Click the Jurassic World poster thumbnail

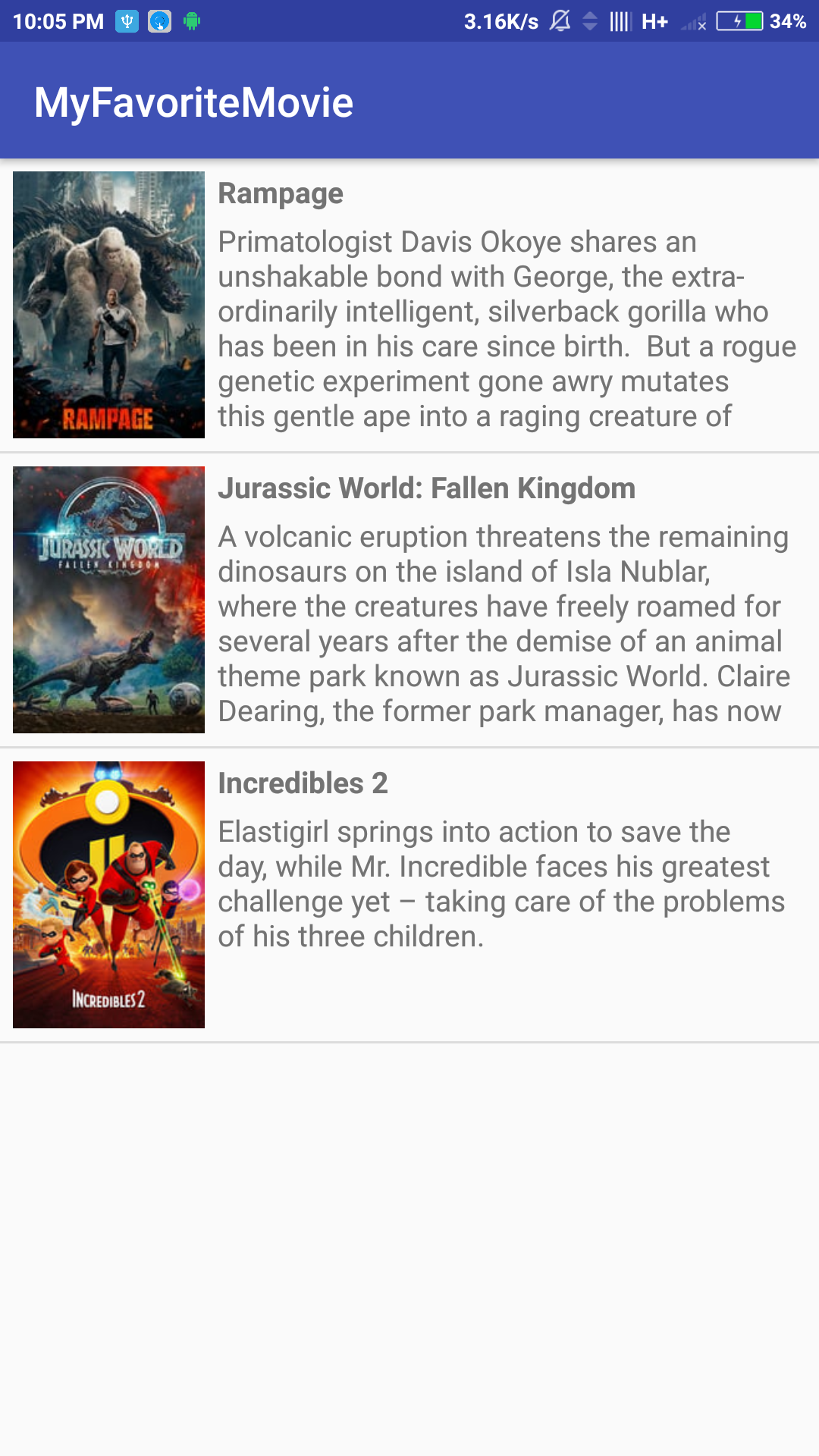[x=108, y=598]
